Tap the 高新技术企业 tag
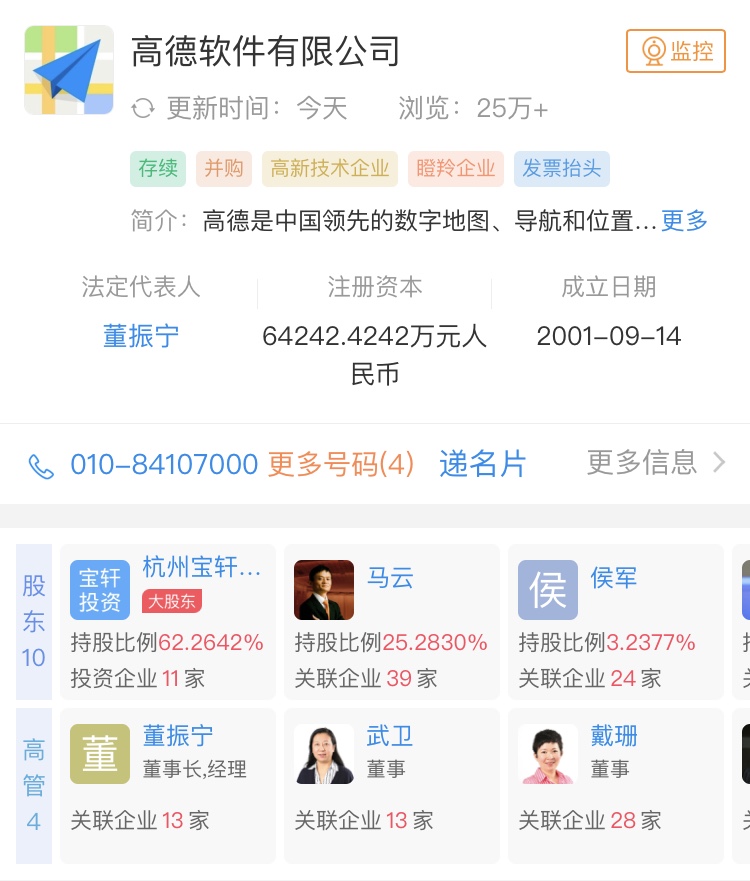Viewport: 750px width, 881px height. coord(330,169)
